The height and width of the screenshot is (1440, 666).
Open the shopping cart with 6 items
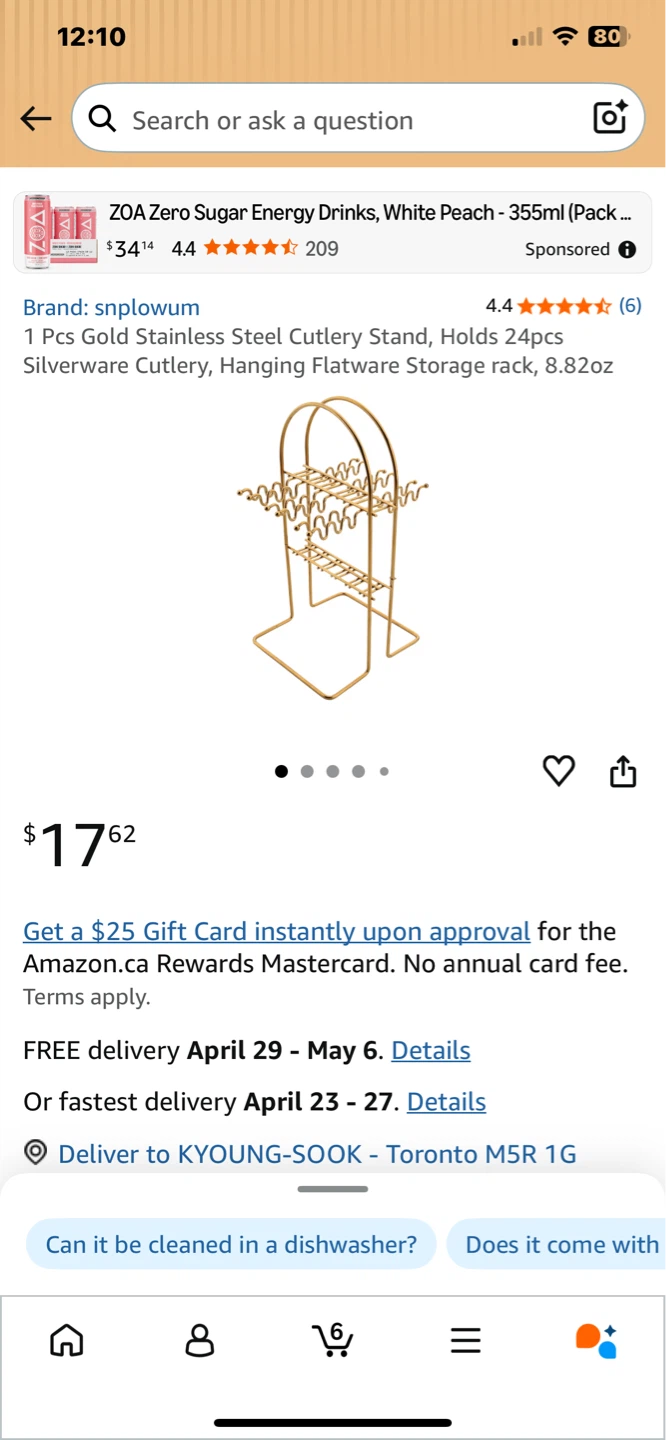point(333,1339)
